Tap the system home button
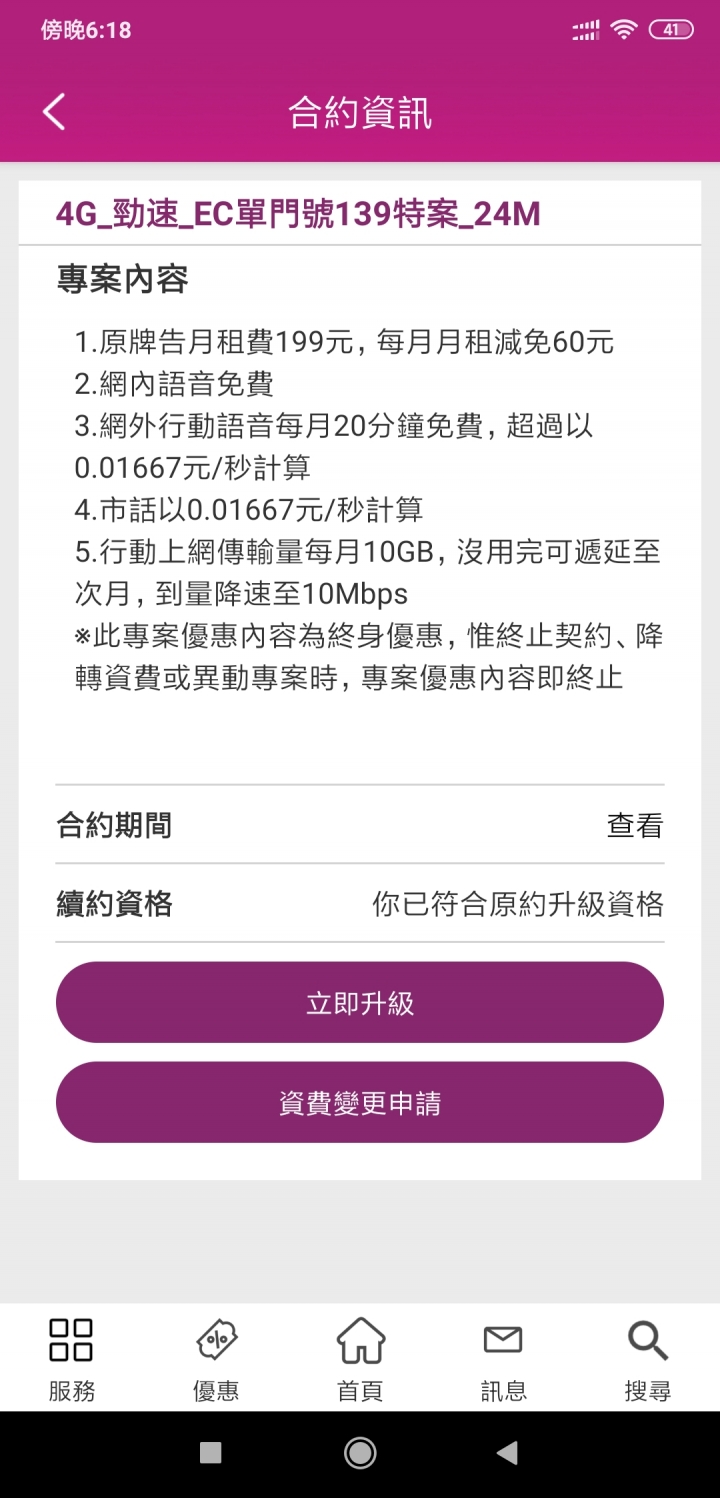Image resolution: width=720 pixels, height=1498 pixels. click(360, 1453)
